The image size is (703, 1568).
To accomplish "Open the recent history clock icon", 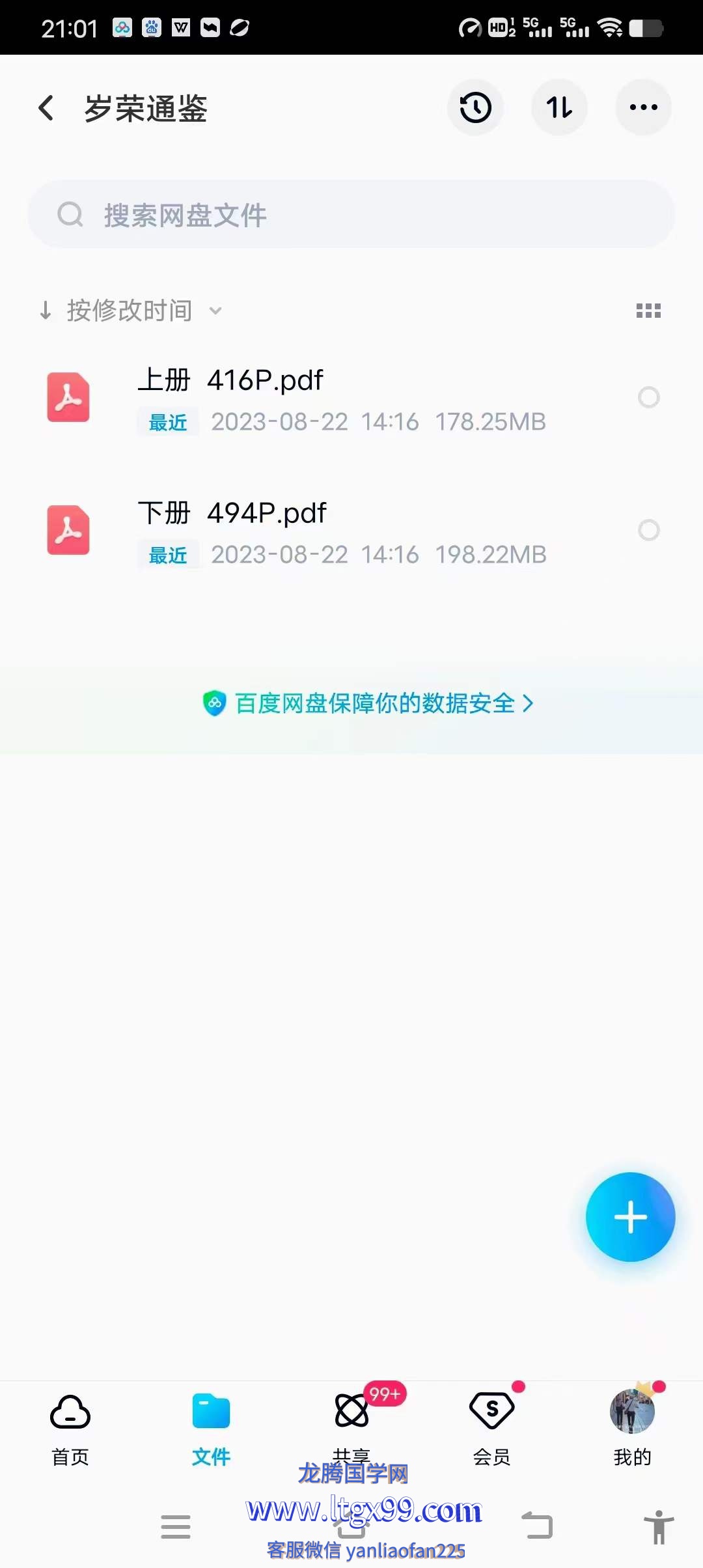I will 475,108.
